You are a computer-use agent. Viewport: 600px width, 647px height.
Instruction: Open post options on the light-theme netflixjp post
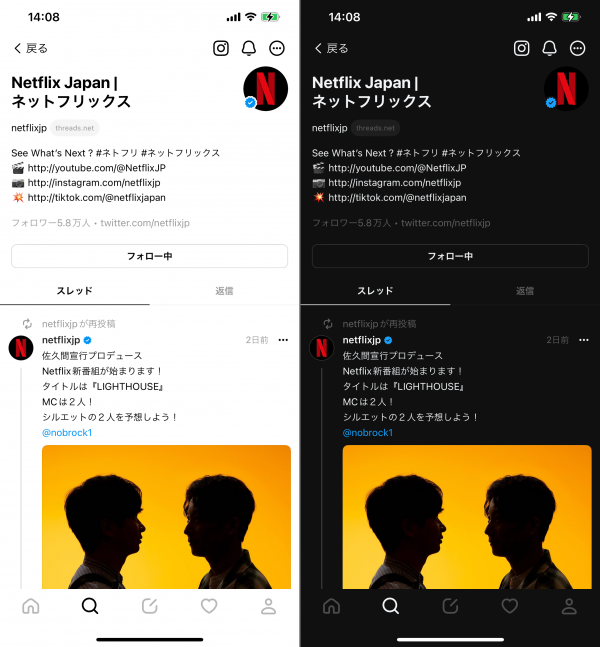(283, 340)
